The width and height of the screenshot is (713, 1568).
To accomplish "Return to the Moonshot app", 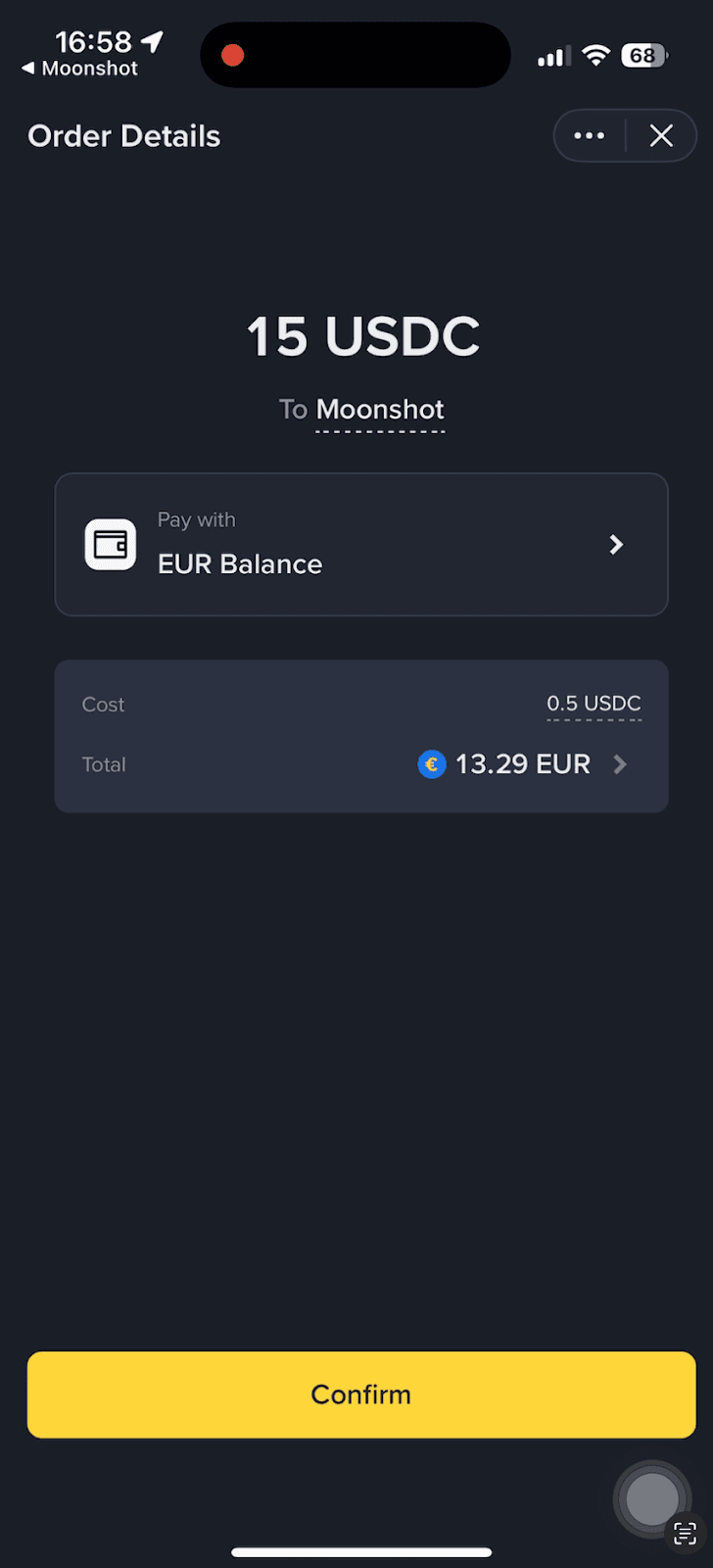I will click(x=80, y=69).
